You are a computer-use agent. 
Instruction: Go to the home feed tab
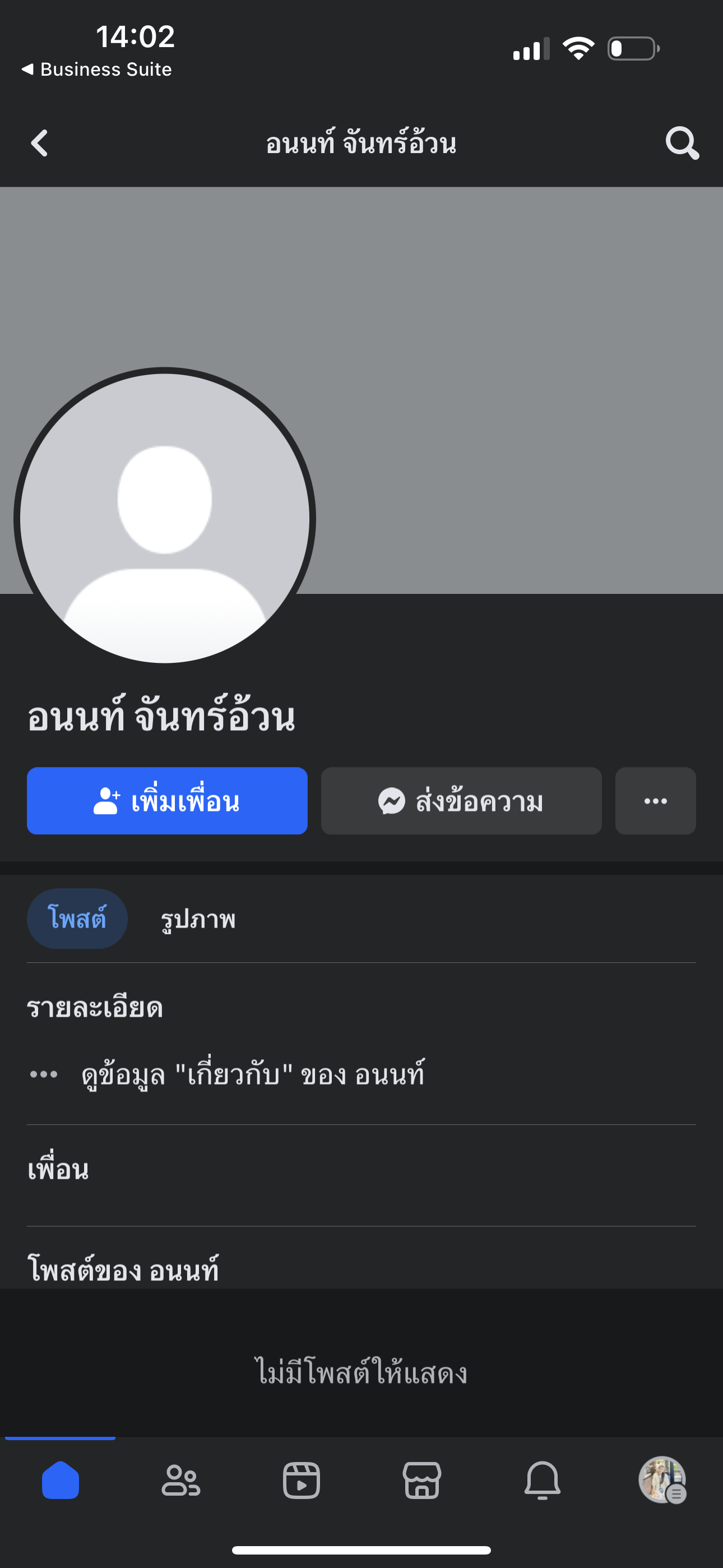pyautogui.click(x=61, y=1480)
